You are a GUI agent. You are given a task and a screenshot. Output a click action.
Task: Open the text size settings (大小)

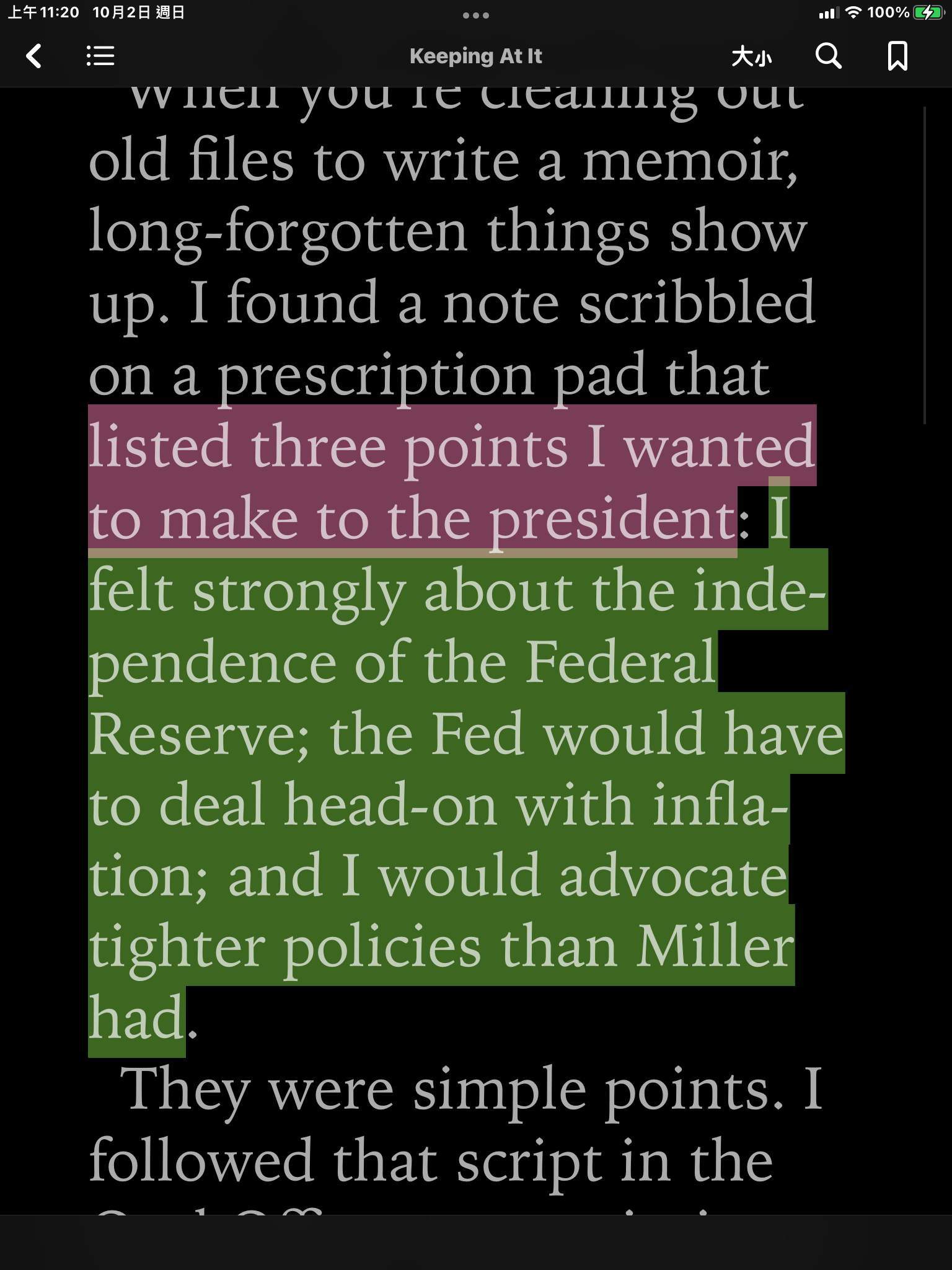(751, 56)
